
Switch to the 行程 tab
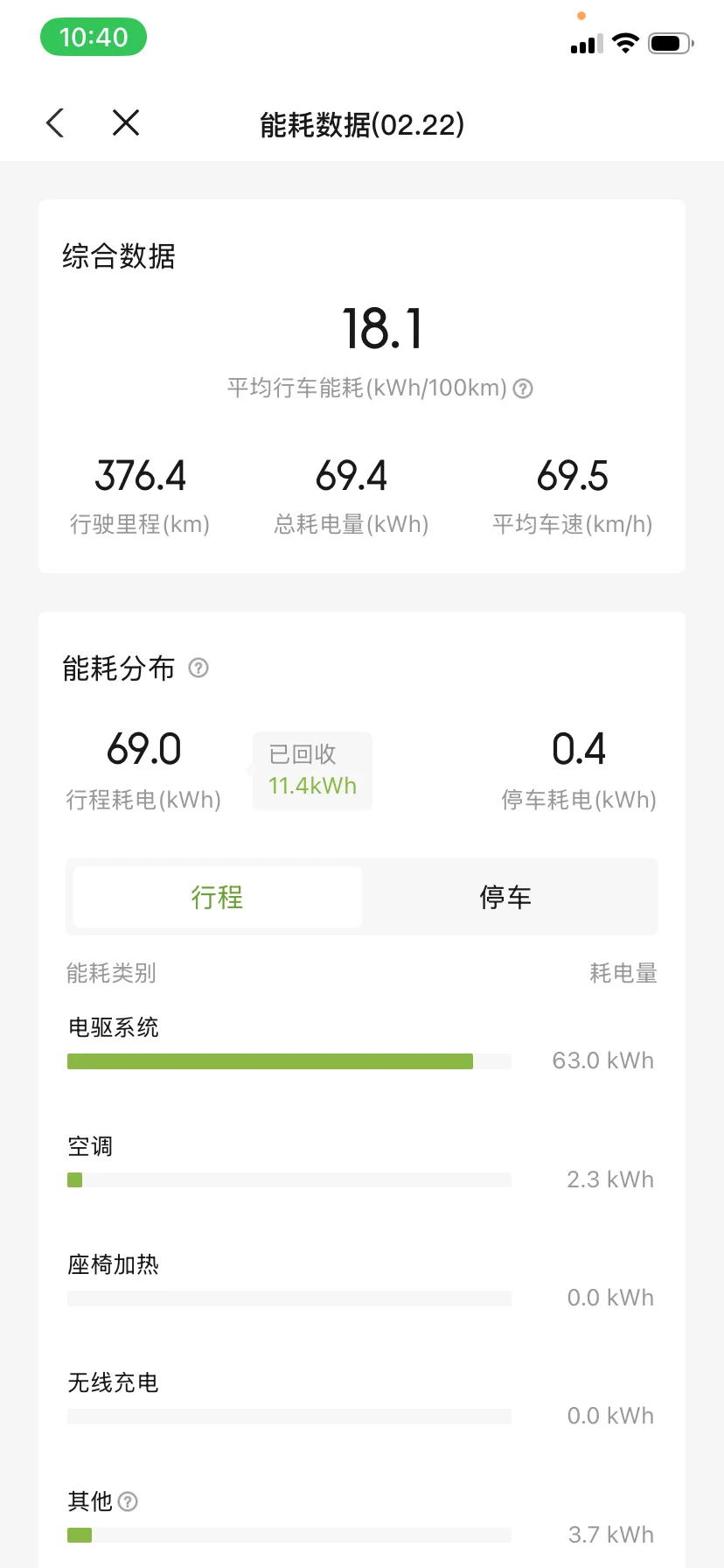coord(218,897)
